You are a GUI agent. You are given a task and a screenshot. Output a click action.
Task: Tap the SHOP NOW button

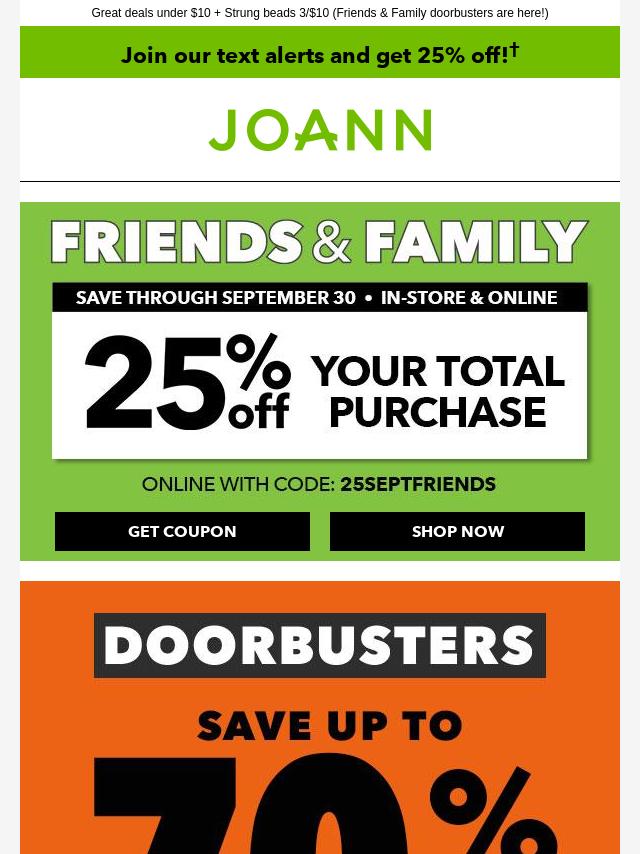457,531
